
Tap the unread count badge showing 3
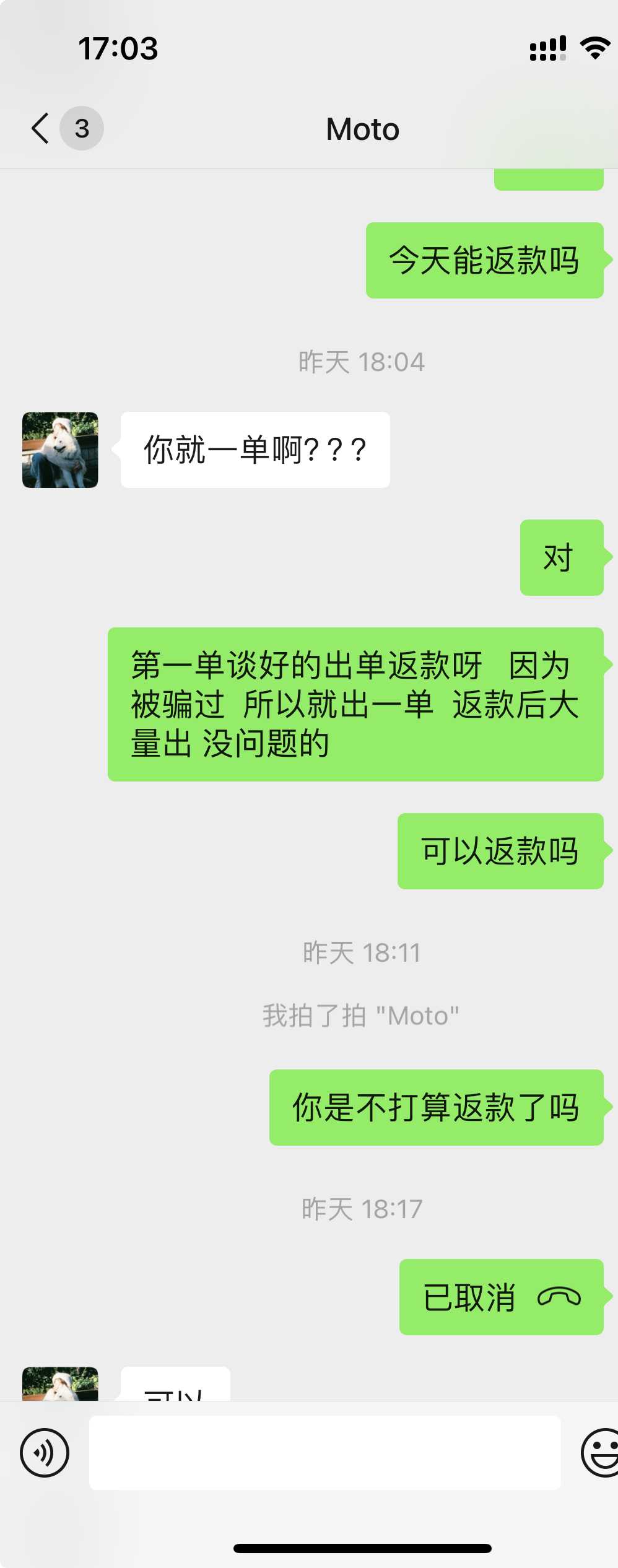coord(82,128)
